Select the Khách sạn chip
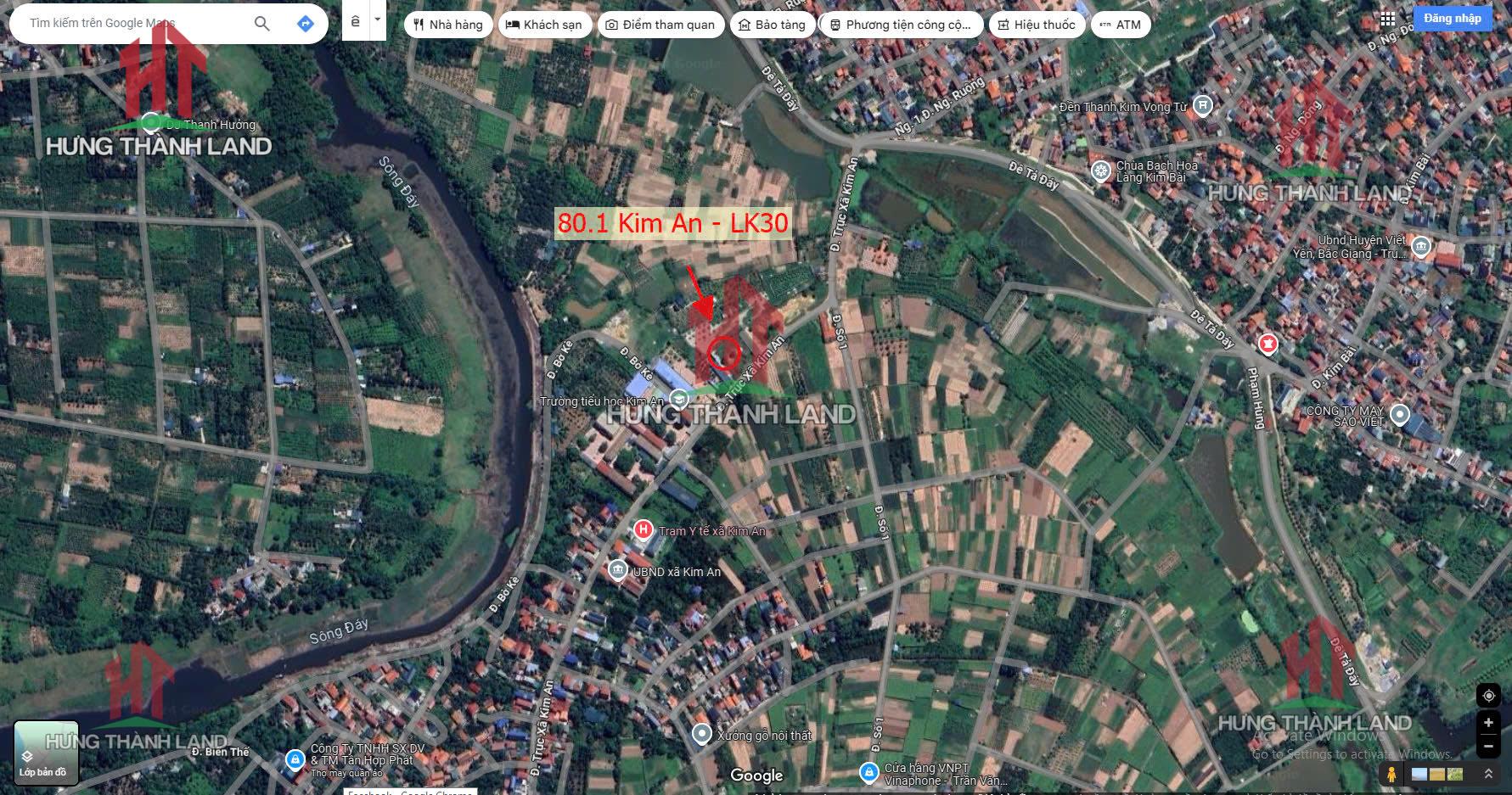Viewport: 1512px width, 795px height. [544, 25]
